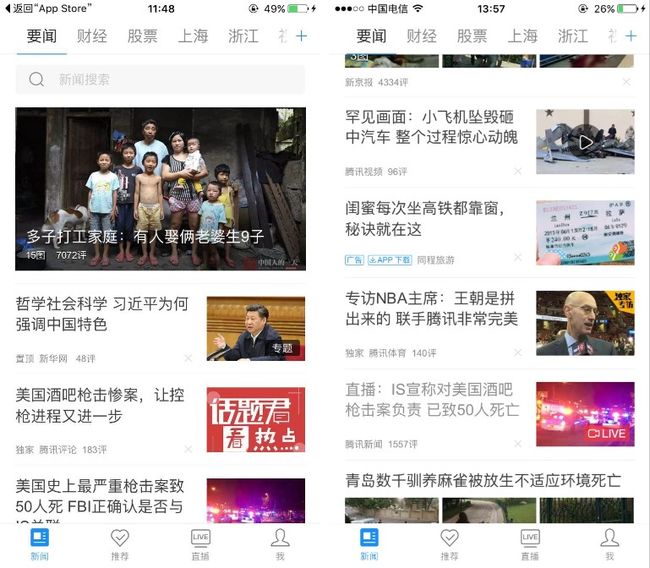Dismiss the 让控枪进程又进一步 article
This screenshot has height=568, width=650.
pos(188,449)
